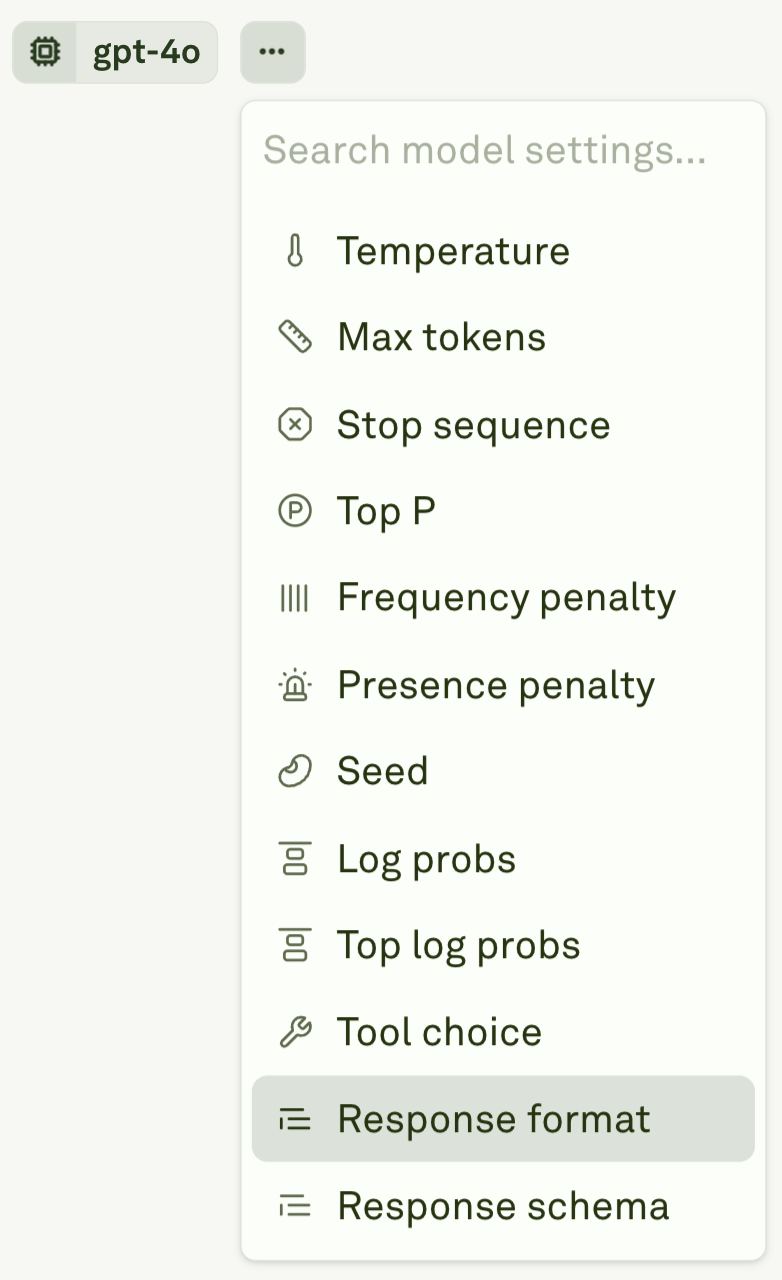Select the Log probs option

426,859
